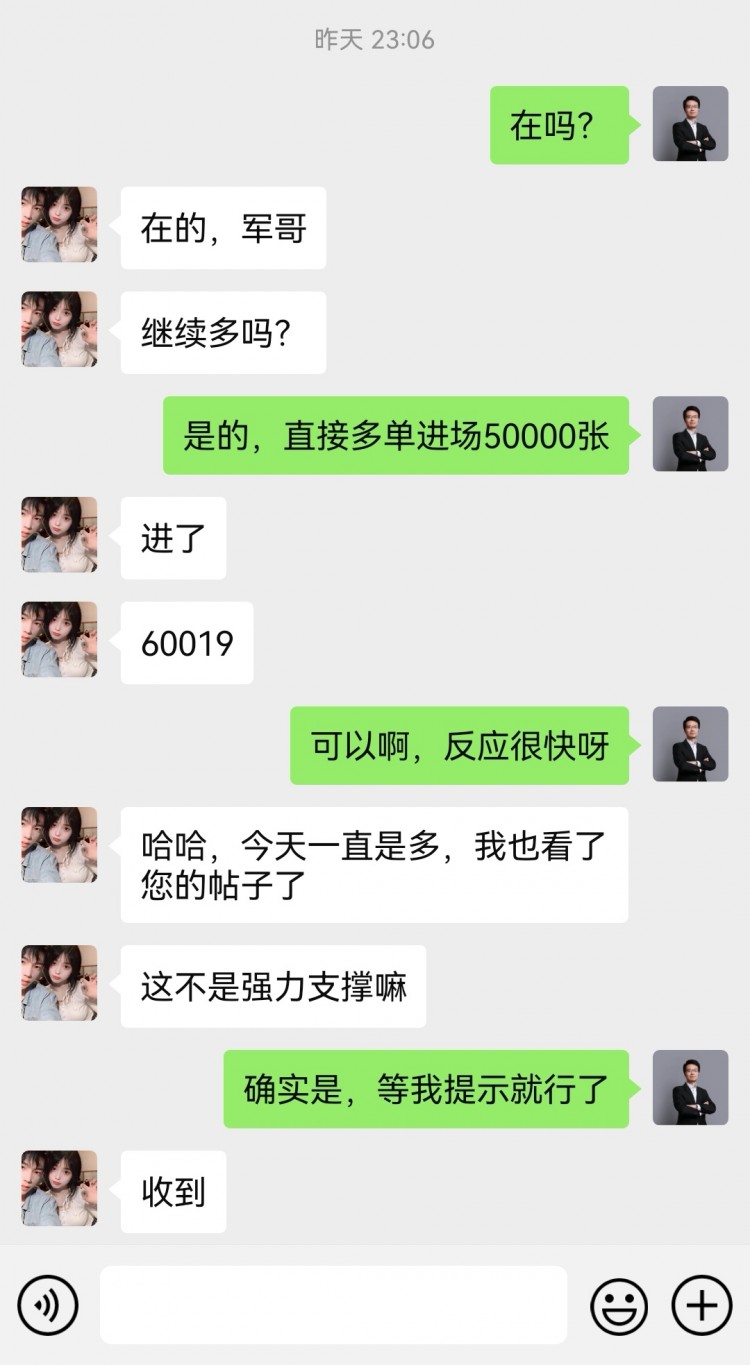This screenshot has height=1365, width=750.
Task: Switch to voice message input mode
Action: click(x=47, y=1305)
